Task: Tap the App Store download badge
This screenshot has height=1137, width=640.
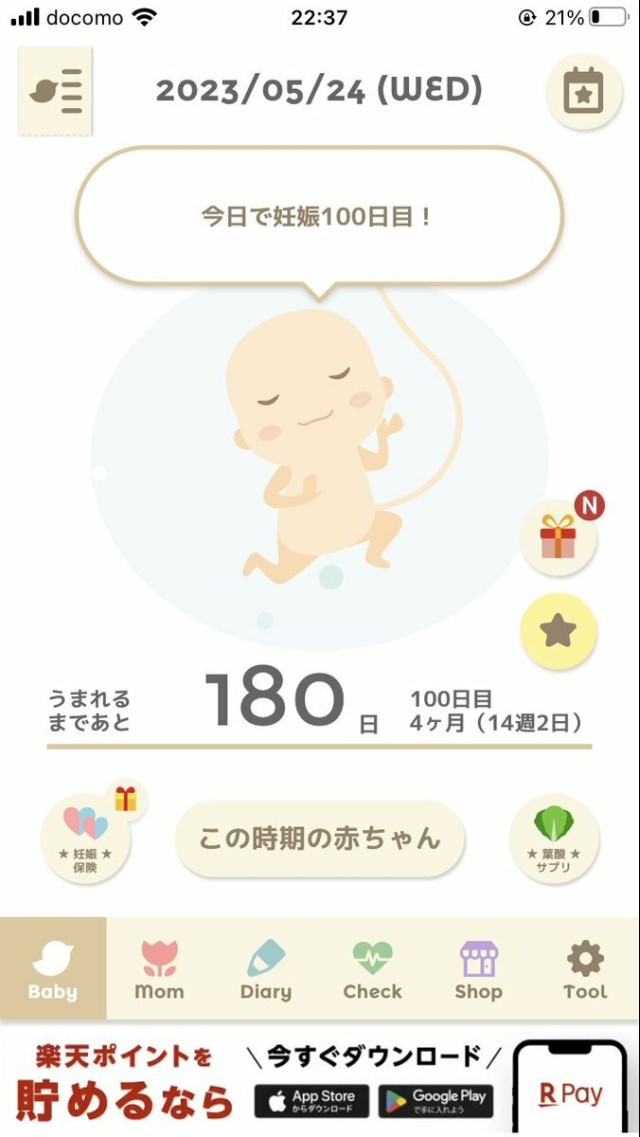Action: [311, 1101]
